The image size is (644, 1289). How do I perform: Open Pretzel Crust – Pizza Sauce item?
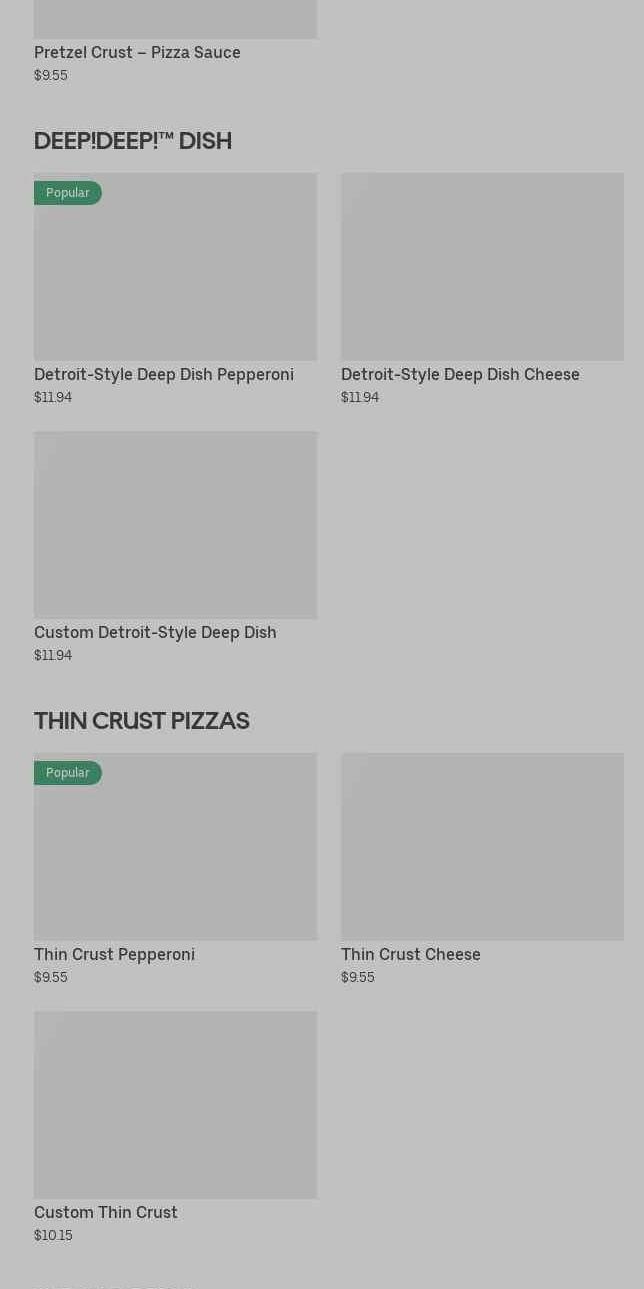coord(175,42)
